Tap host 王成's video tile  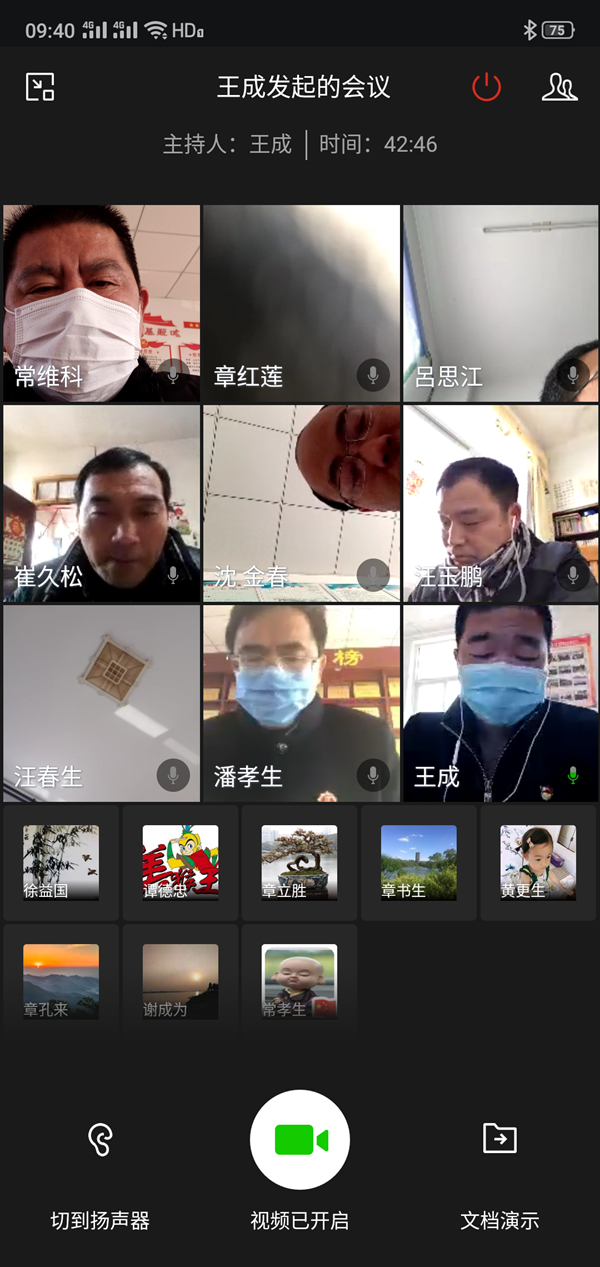pyautogui.click(x=500, y=703)
